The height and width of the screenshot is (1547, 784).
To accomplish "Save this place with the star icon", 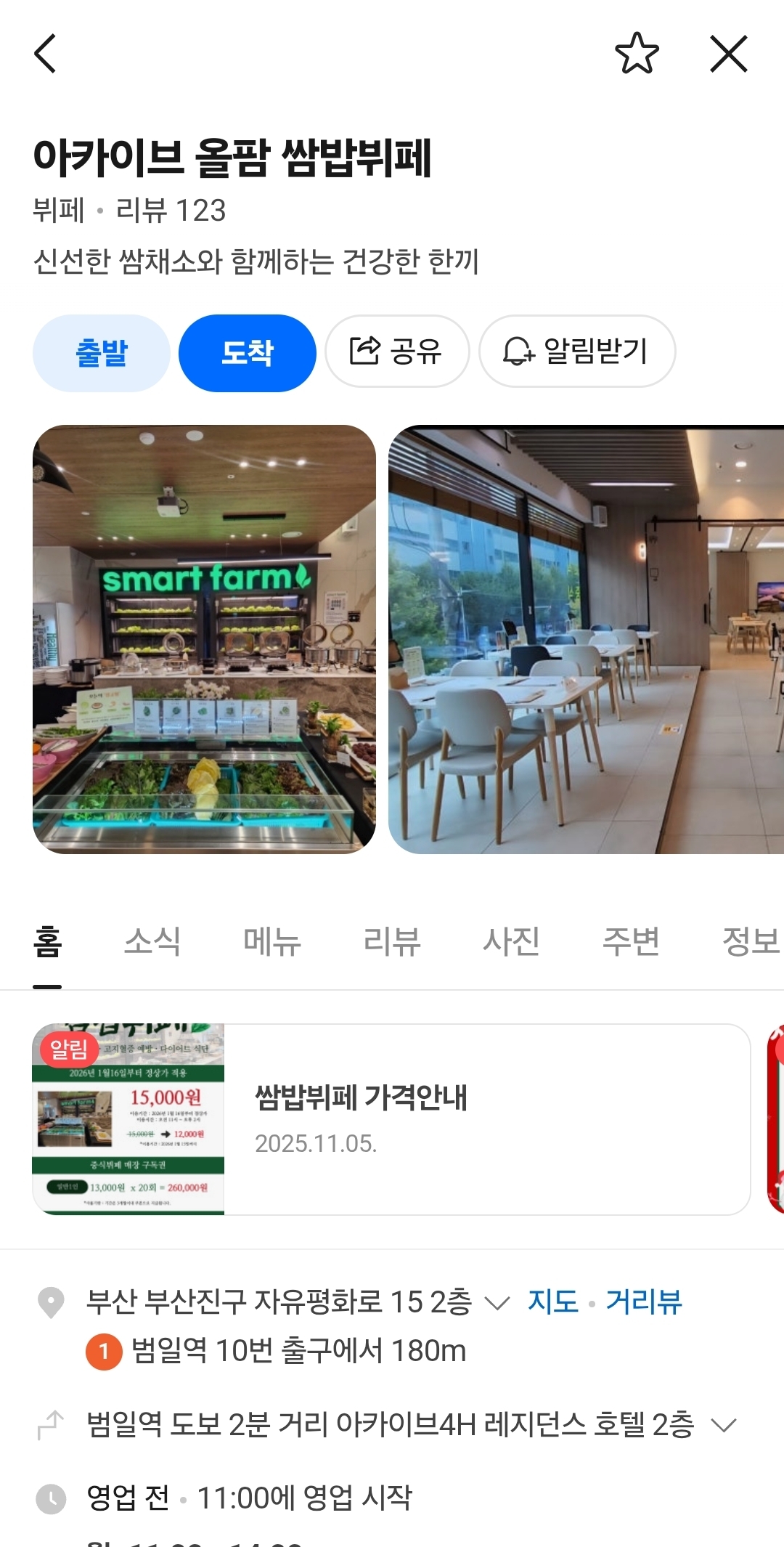I will pos(637,54).
